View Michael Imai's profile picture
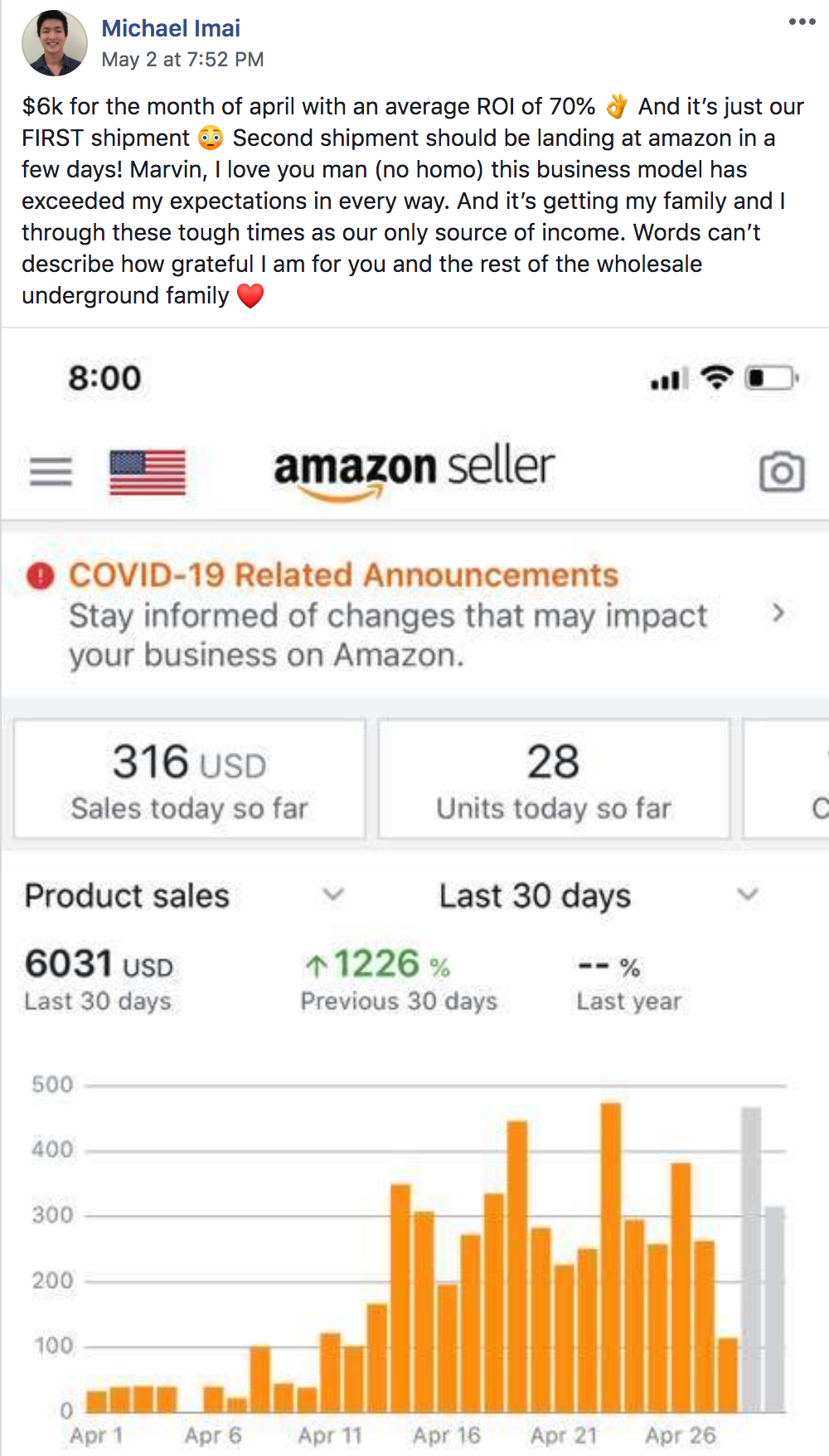Screen dimensions: 829x1456 coord(55,43)
